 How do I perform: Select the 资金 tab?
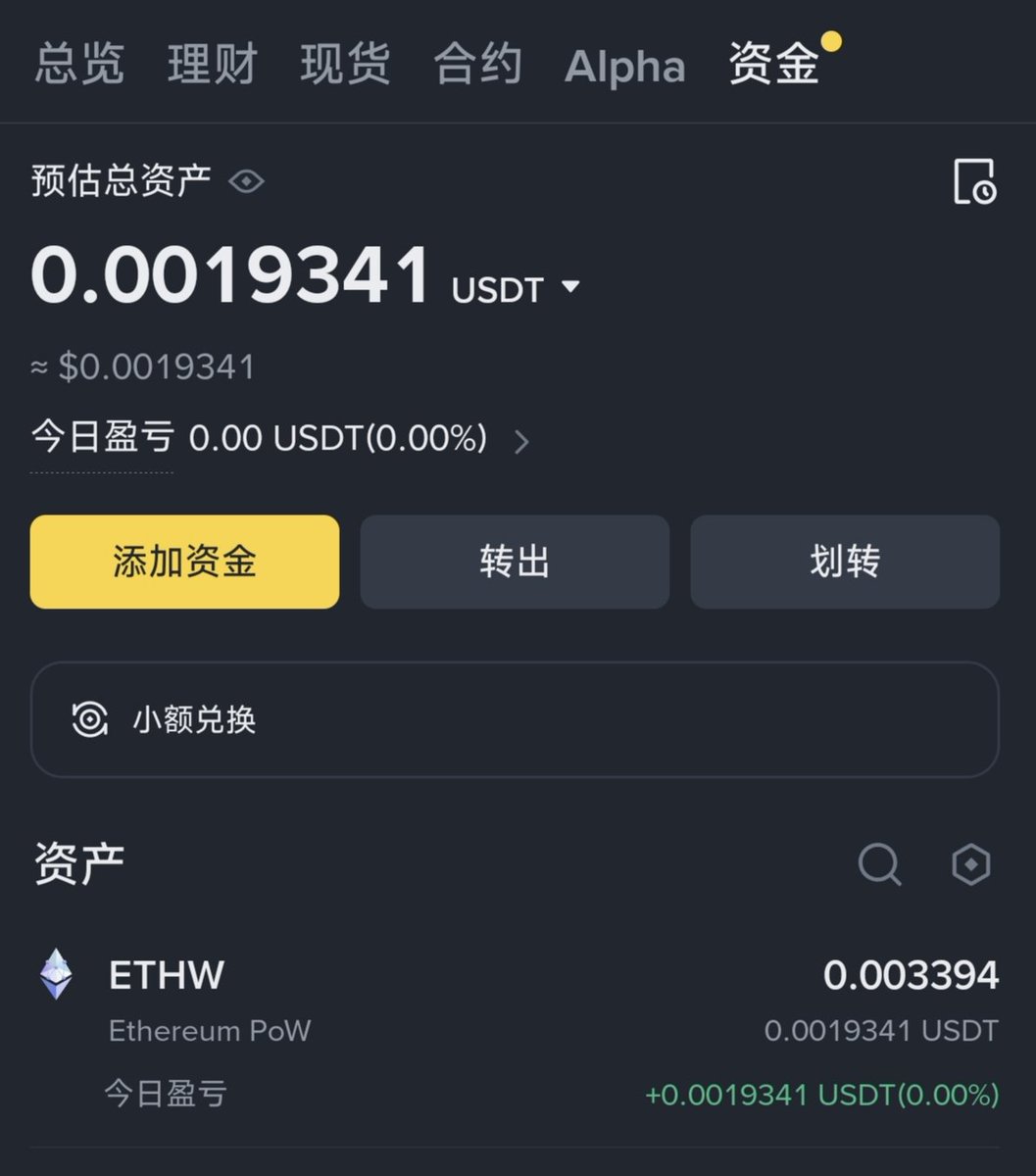[x=774, y=65]
